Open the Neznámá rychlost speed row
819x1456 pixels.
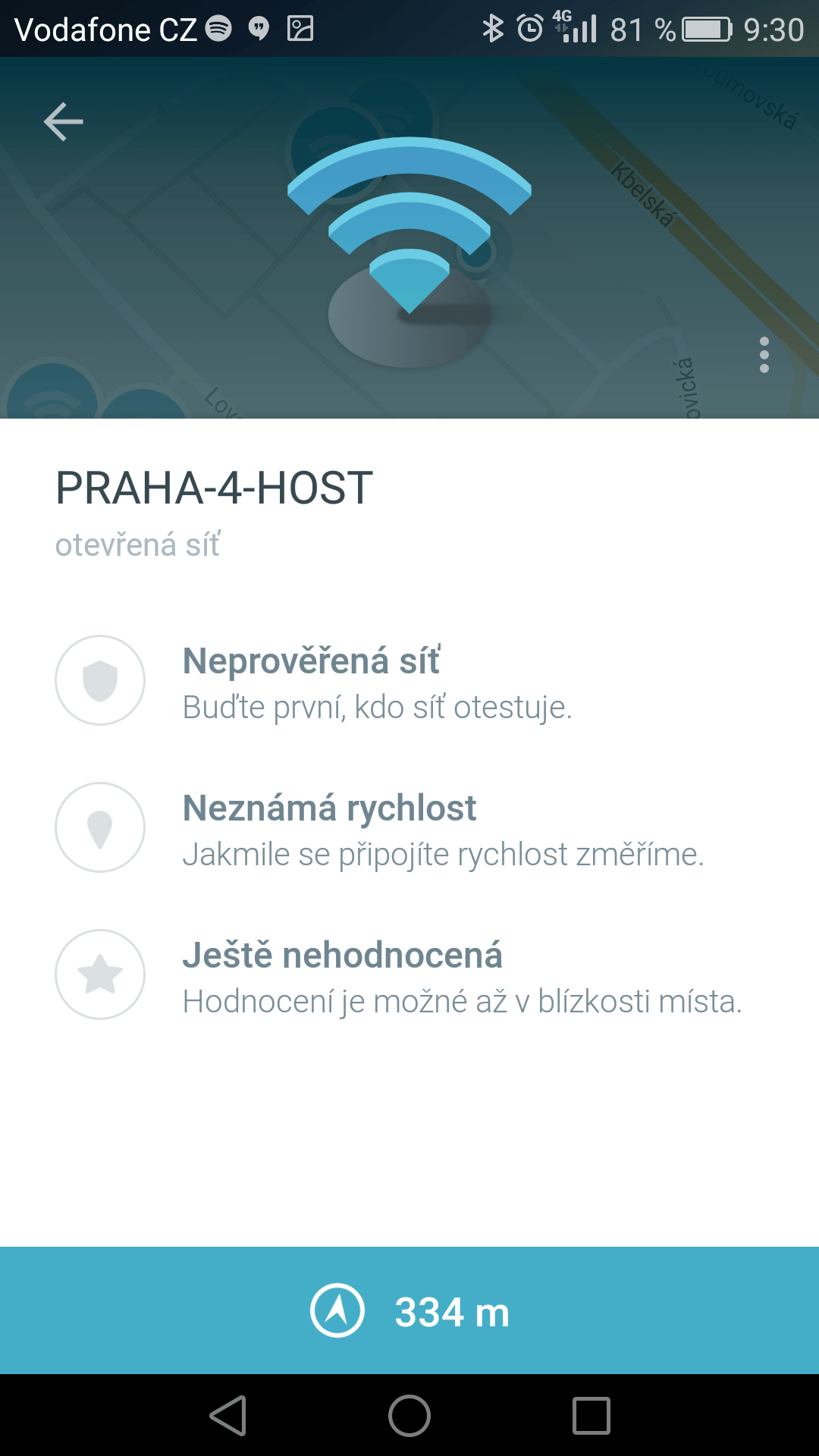(x=409, y=827)
